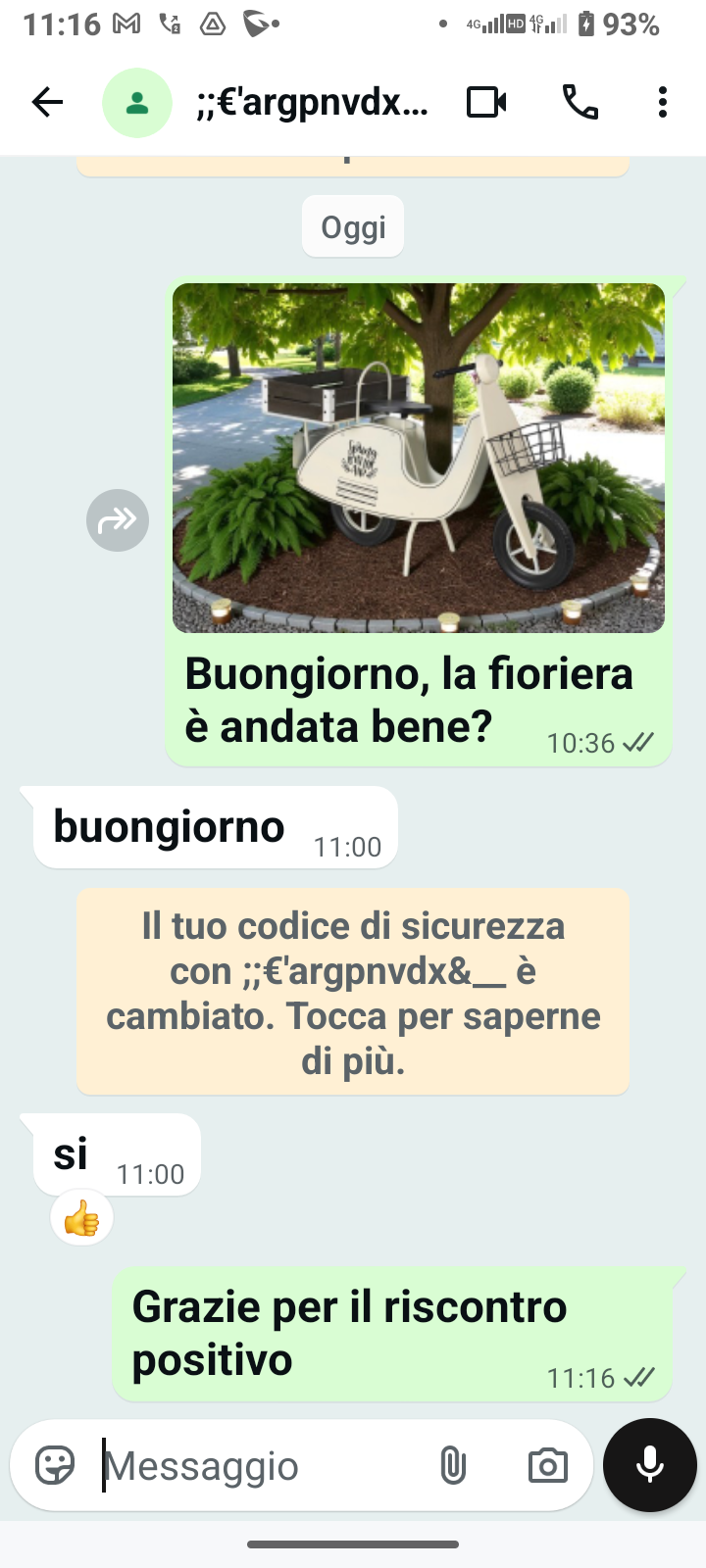The height and width of the screenshot is (1568, 706).
Task: Tap the security code changed notice
Action: [353, 992]
